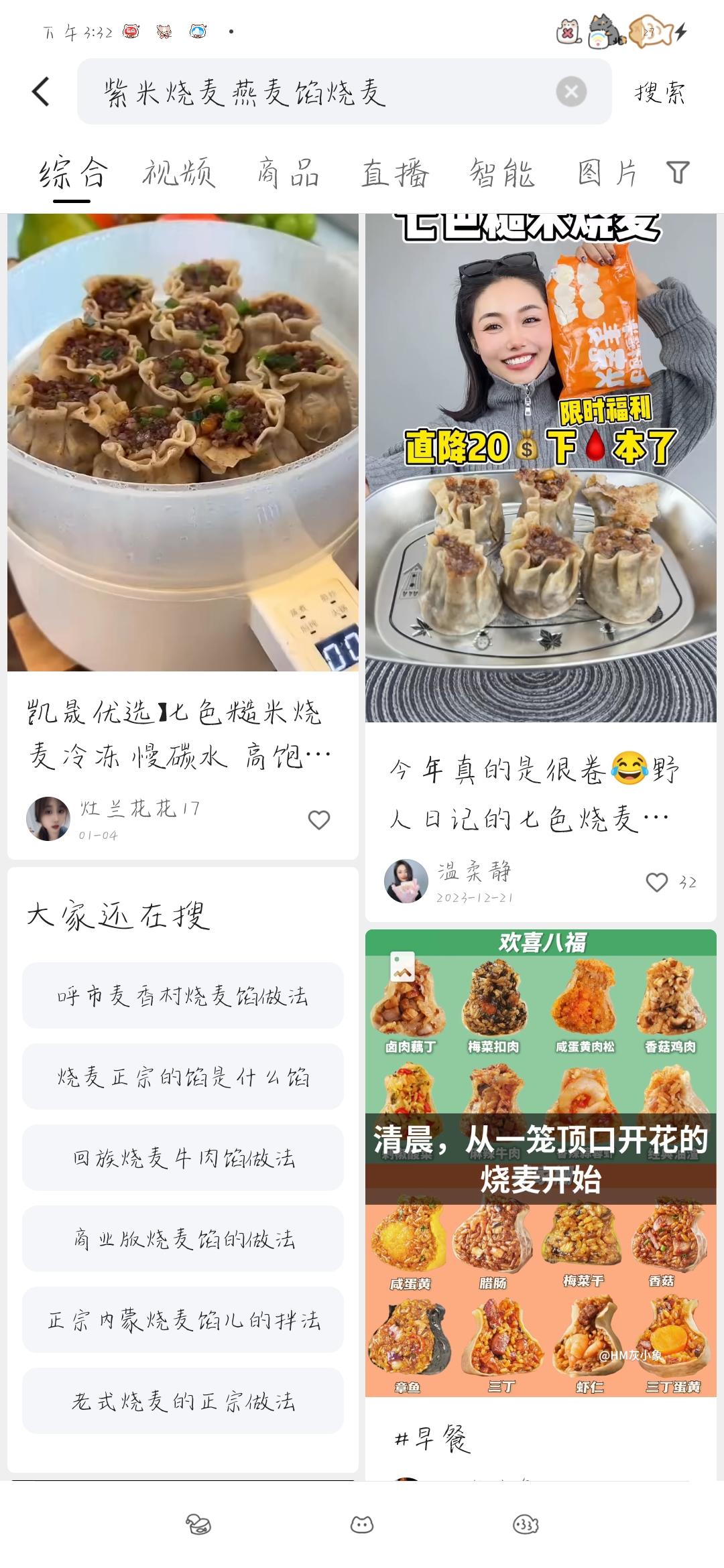Viewport: 724px width, 1568px height.
Task: Select suggestion 烧麦正宗的馅是什么馅
Action: pyautogui.click(x=182, y=1077)
